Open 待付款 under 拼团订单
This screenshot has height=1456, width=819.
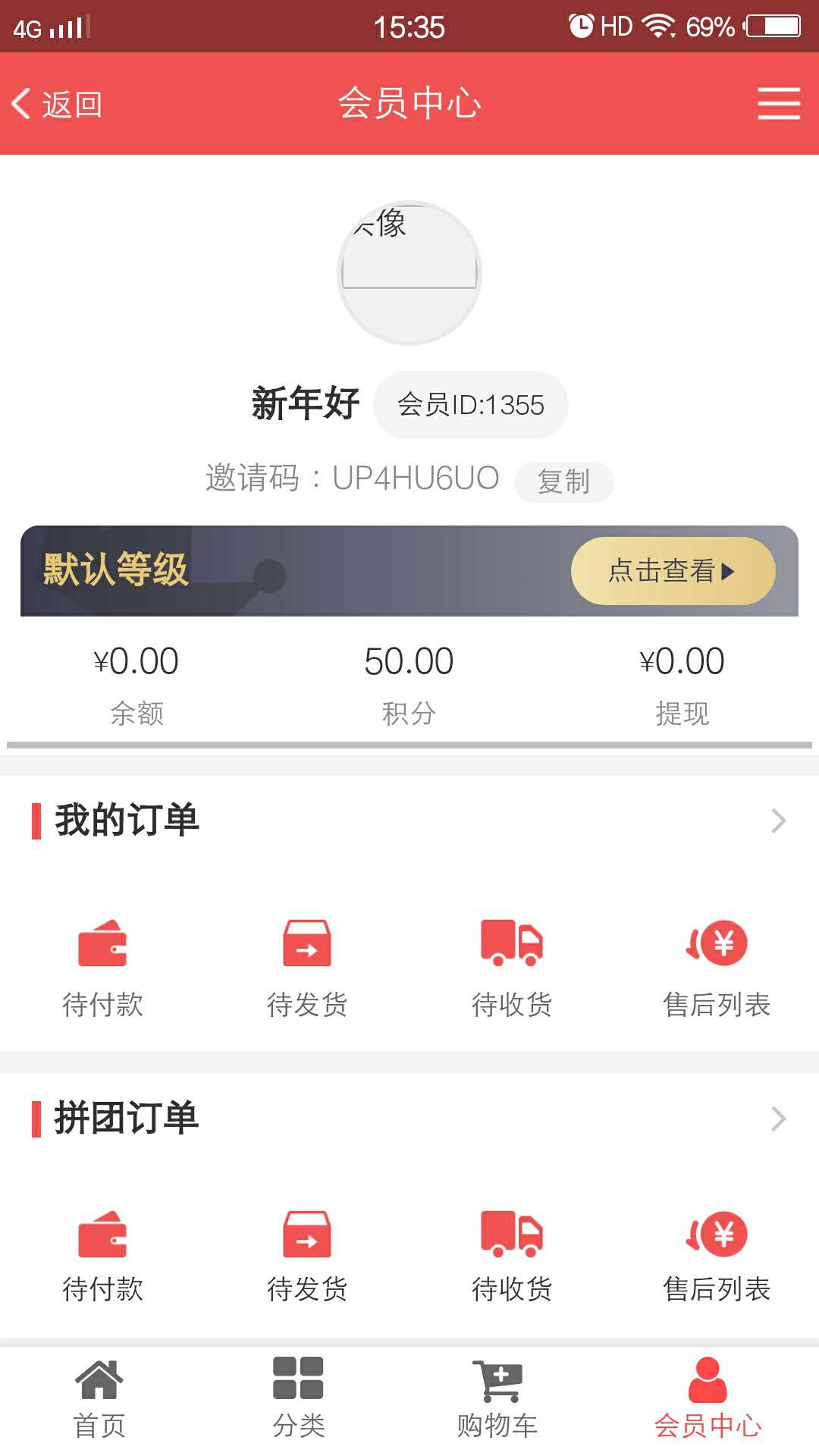click(x=102, y=1255)
